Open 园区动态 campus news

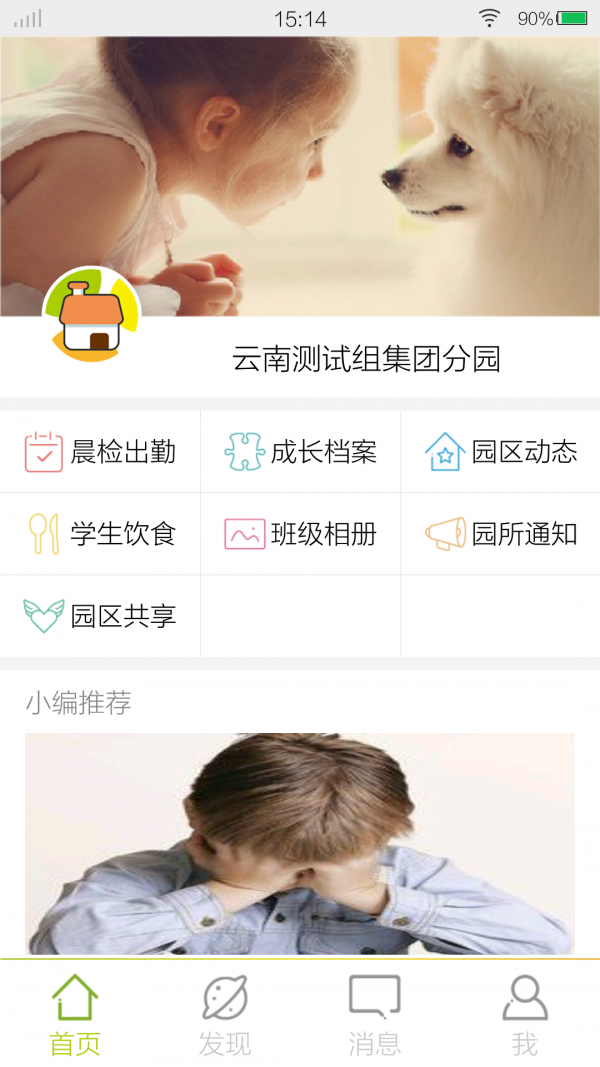(500, 452)
